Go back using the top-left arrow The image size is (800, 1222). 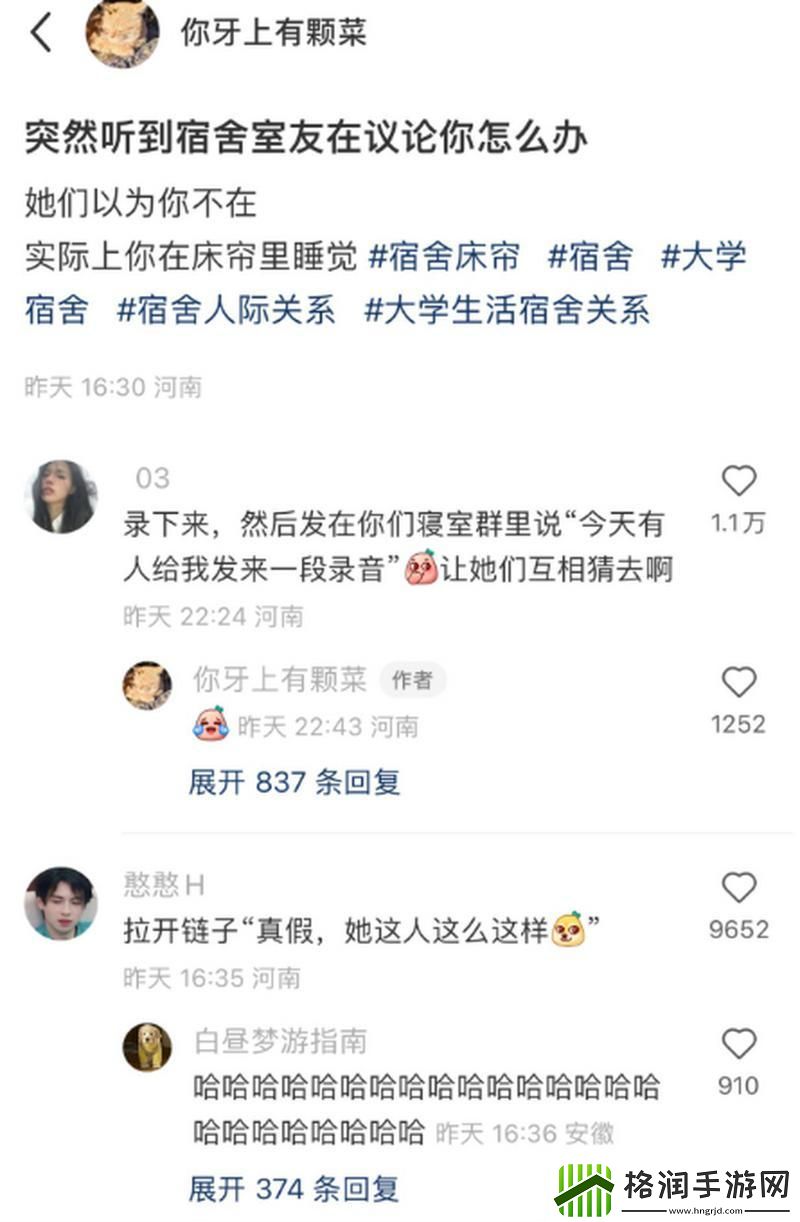(41, 33)
